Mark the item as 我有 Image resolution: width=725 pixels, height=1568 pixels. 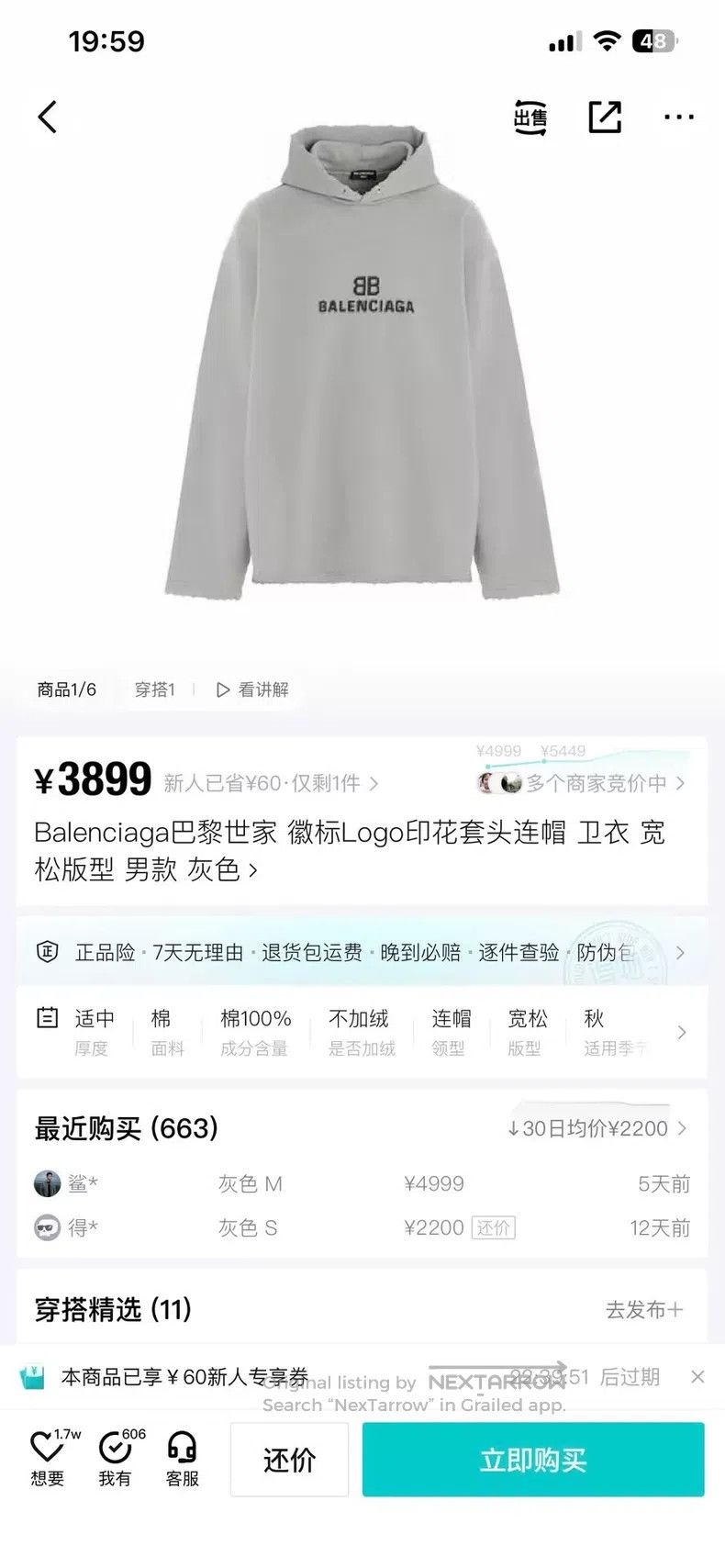pyautogui.click(x=116, y=1459)
